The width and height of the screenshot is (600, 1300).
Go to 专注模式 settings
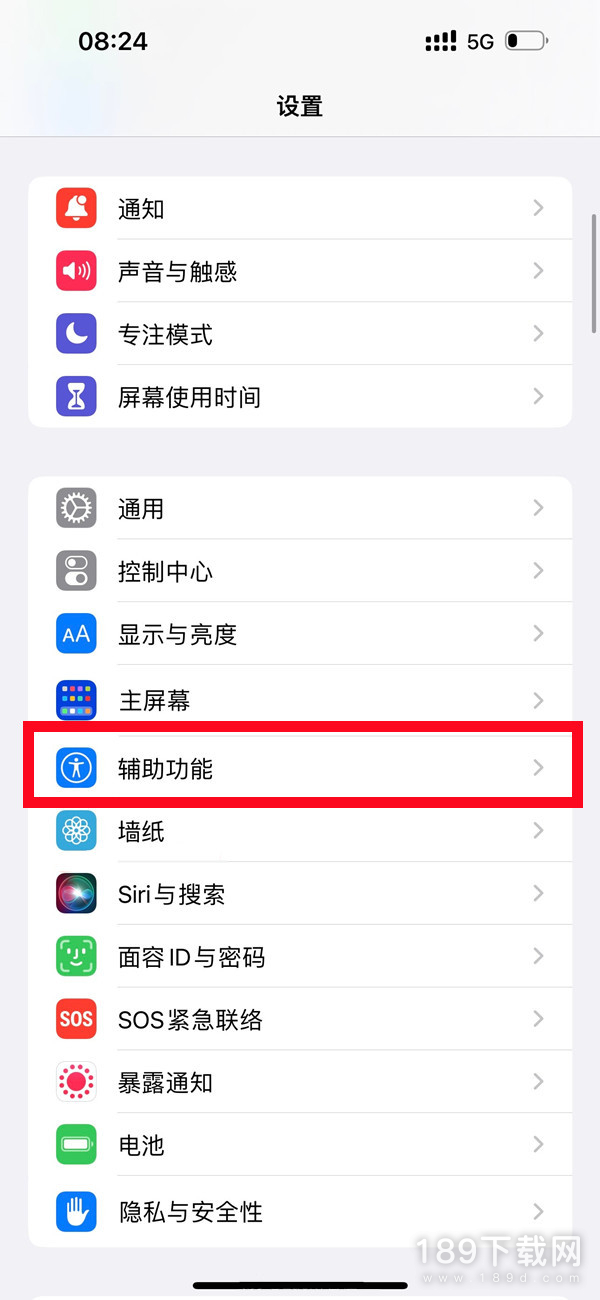(x=300, y=333)
